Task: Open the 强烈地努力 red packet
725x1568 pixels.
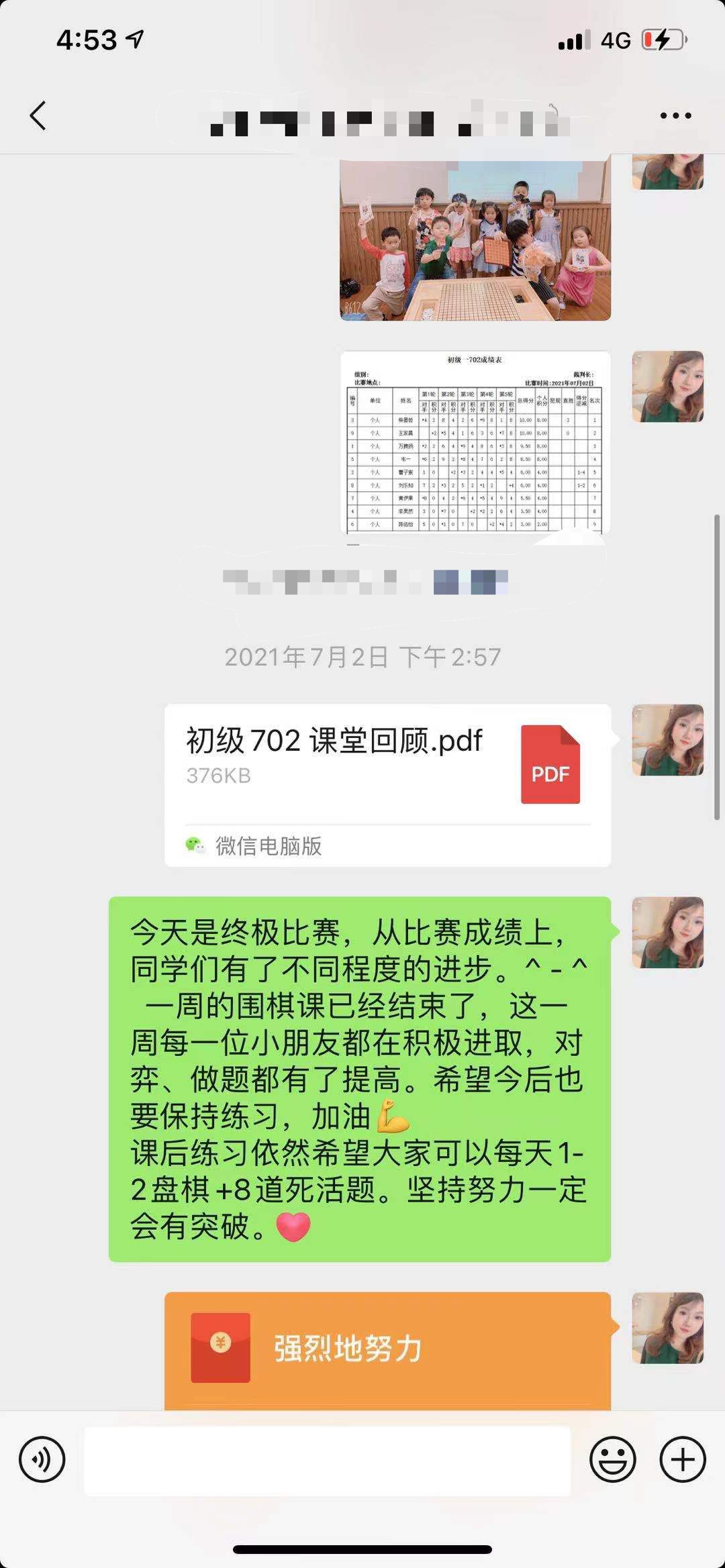Action: 387,1349
